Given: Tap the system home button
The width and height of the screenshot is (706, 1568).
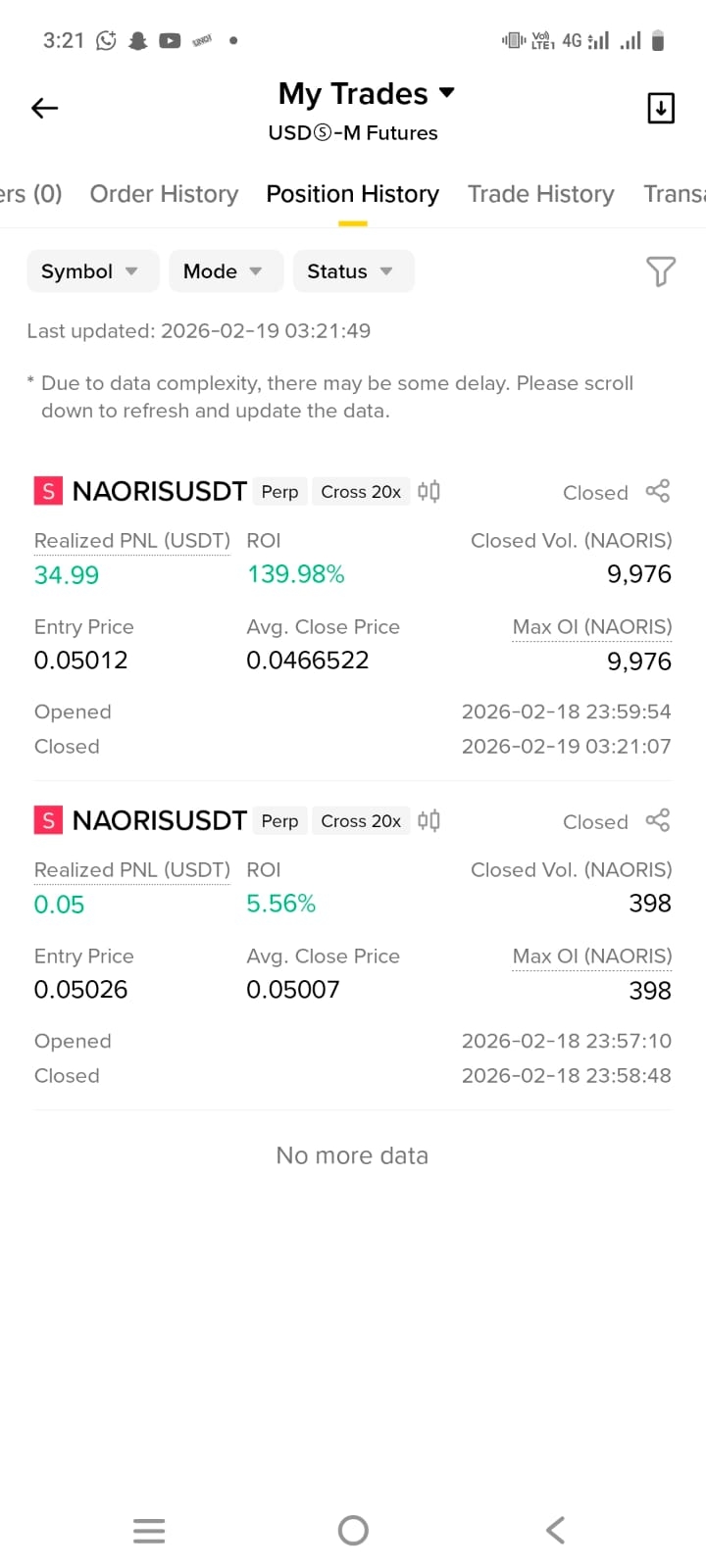Looking at the screenshot, I should pyautogui.click(x=353, y=1530).
